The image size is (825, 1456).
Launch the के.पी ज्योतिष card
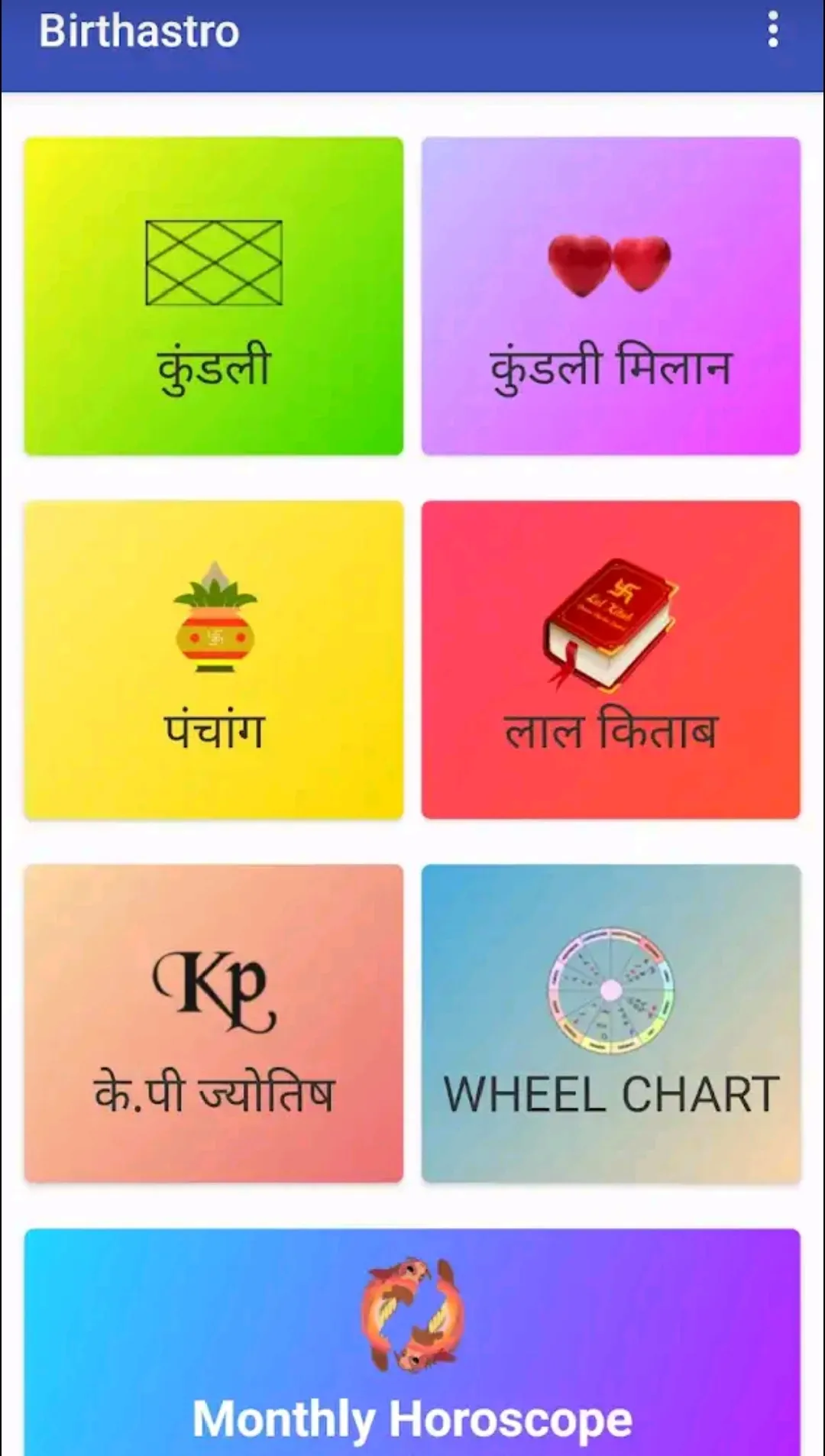(214, 1024)
